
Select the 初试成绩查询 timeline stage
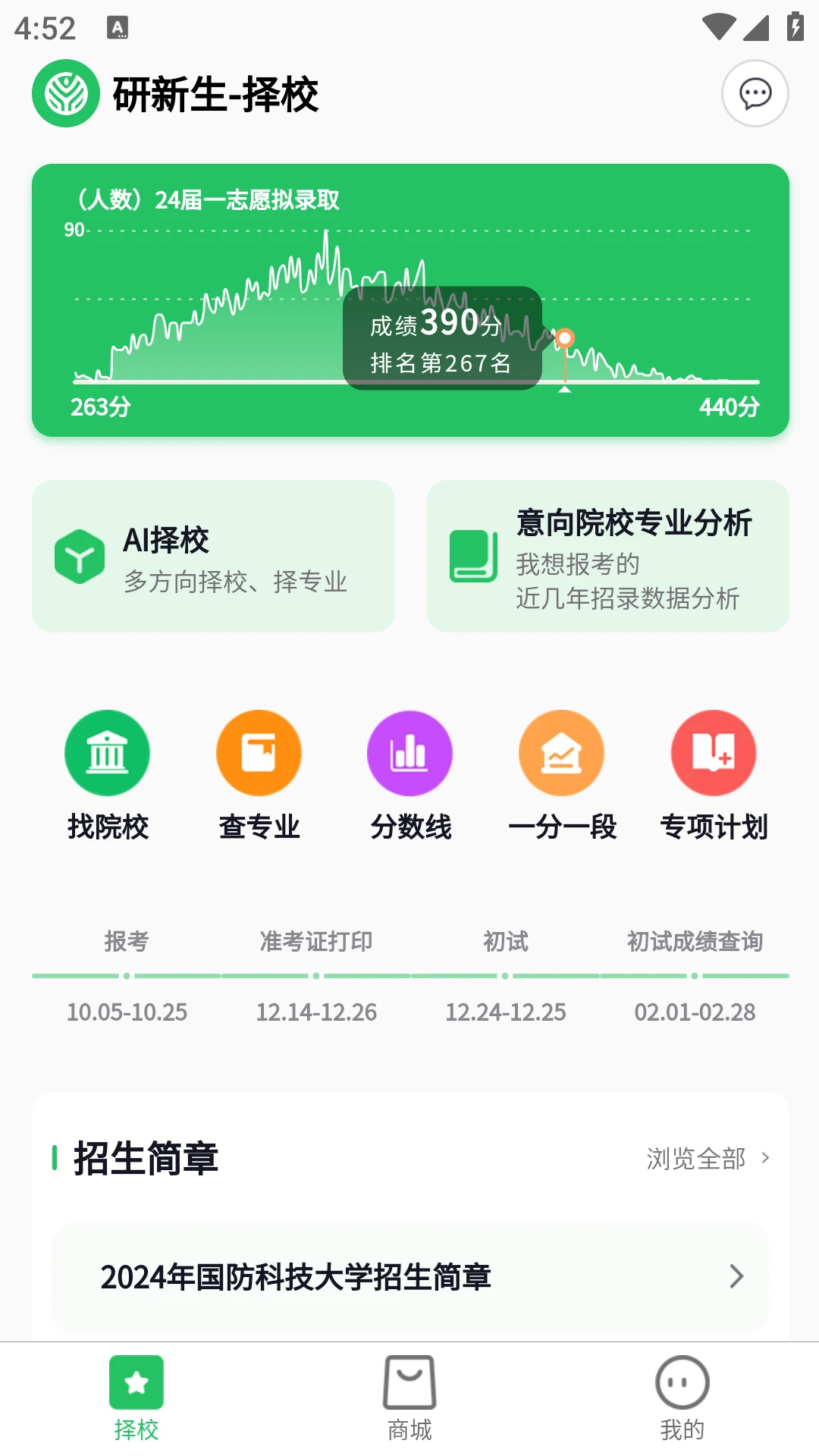[x=694, y=942]
